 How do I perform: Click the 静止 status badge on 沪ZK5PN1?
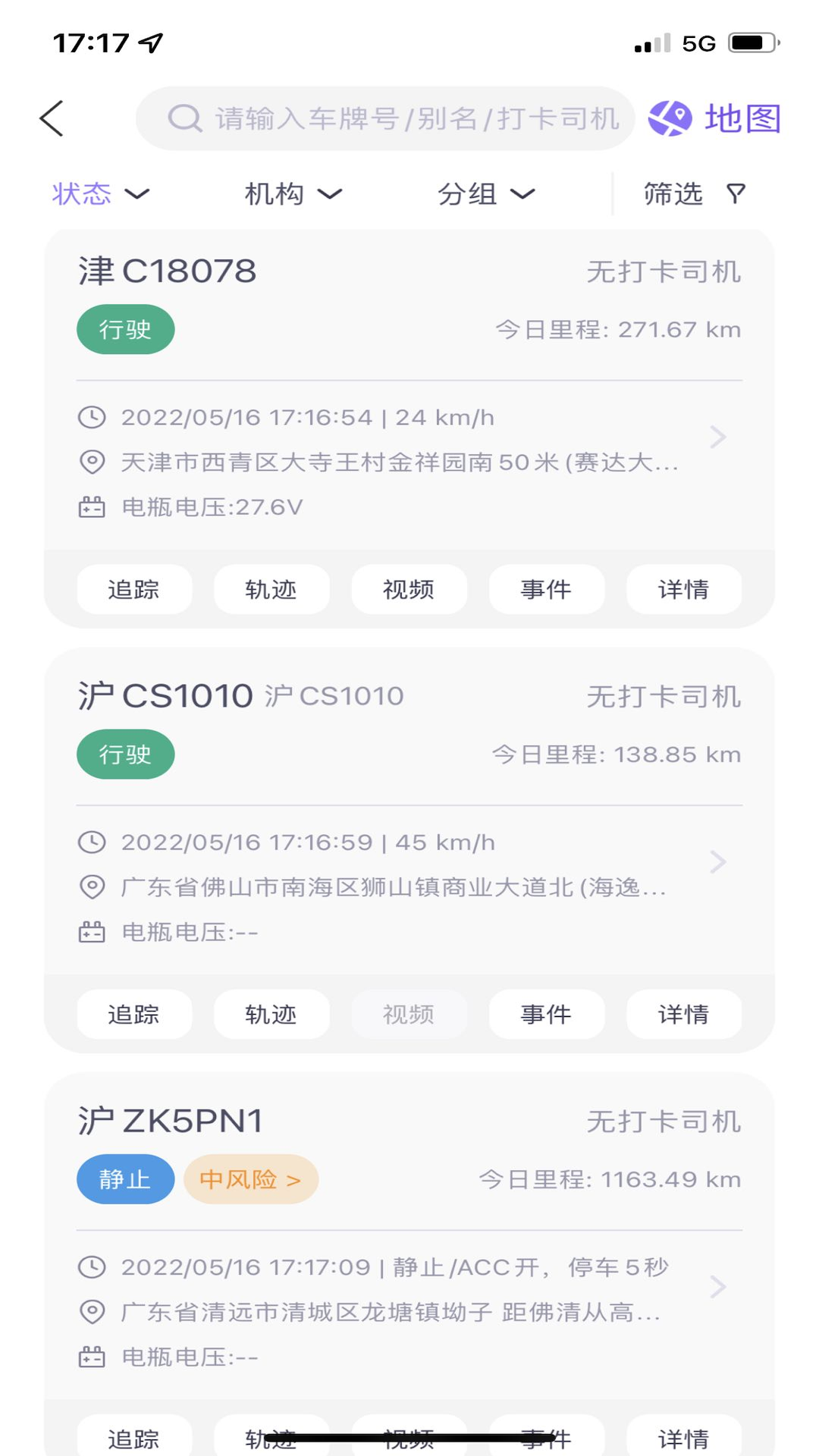125,1178
